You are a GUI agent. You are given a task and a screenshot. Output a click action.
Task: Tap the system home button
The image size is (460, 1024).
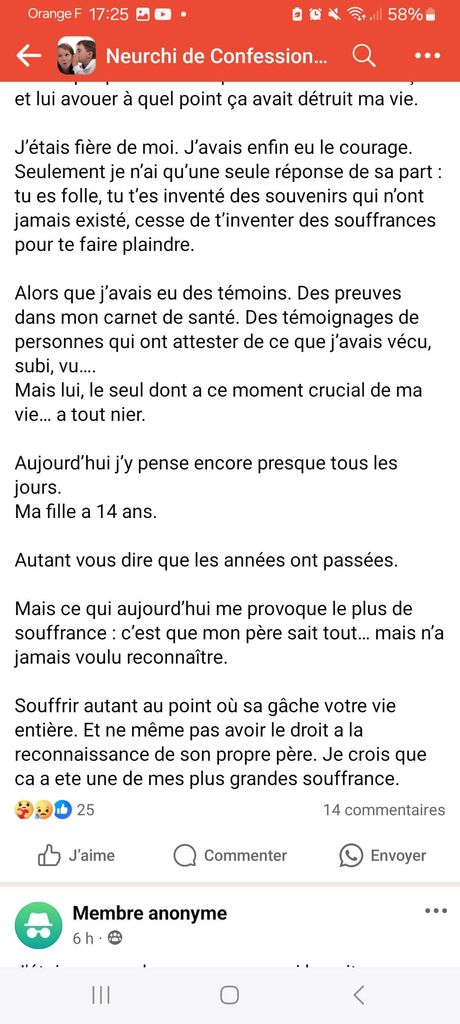229,995
